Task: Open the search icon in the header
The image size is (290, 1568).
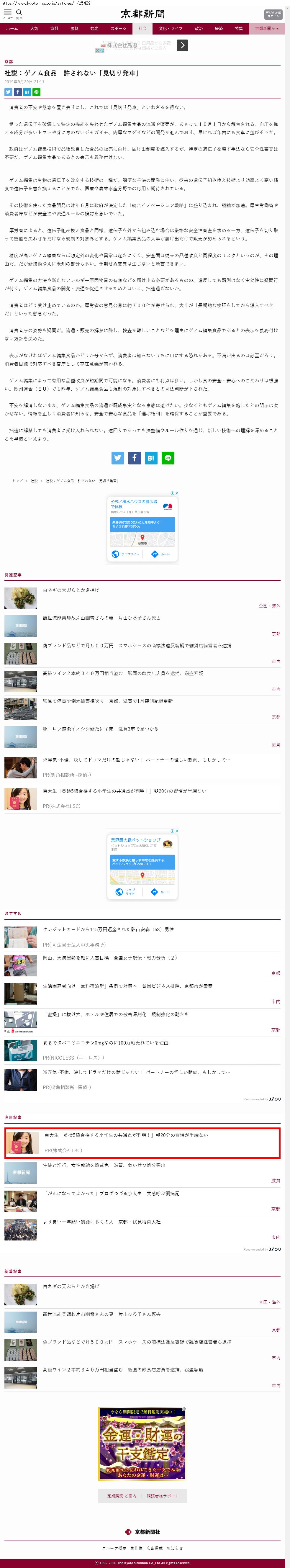Action: [x=19, y=13]
